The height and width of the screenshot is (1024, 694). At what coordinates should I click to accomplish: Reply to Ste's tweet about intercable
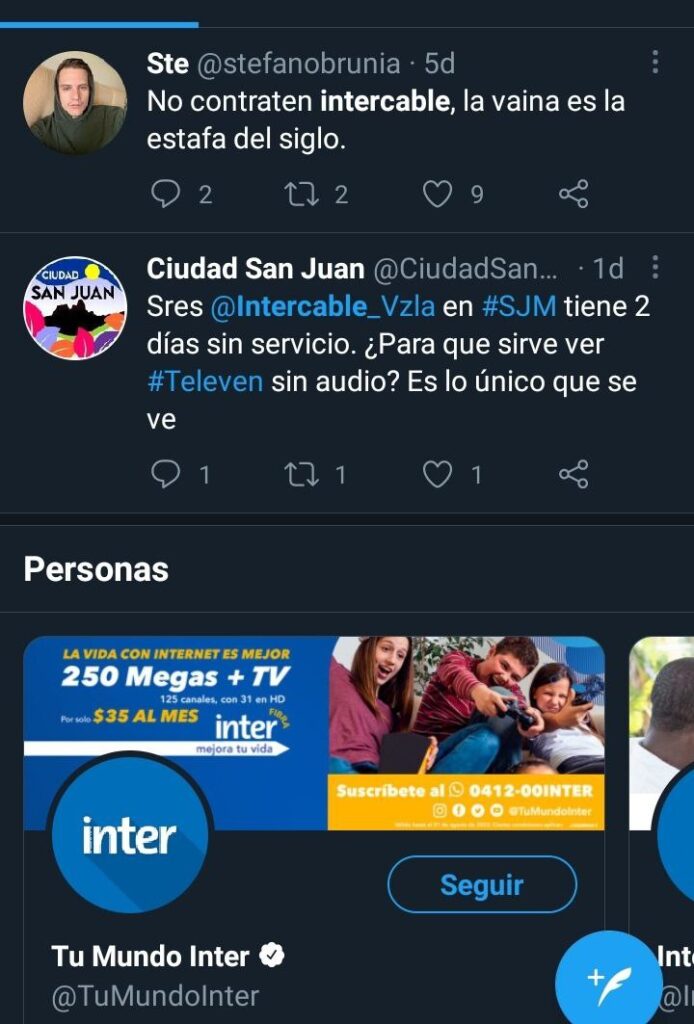(165, 194)
